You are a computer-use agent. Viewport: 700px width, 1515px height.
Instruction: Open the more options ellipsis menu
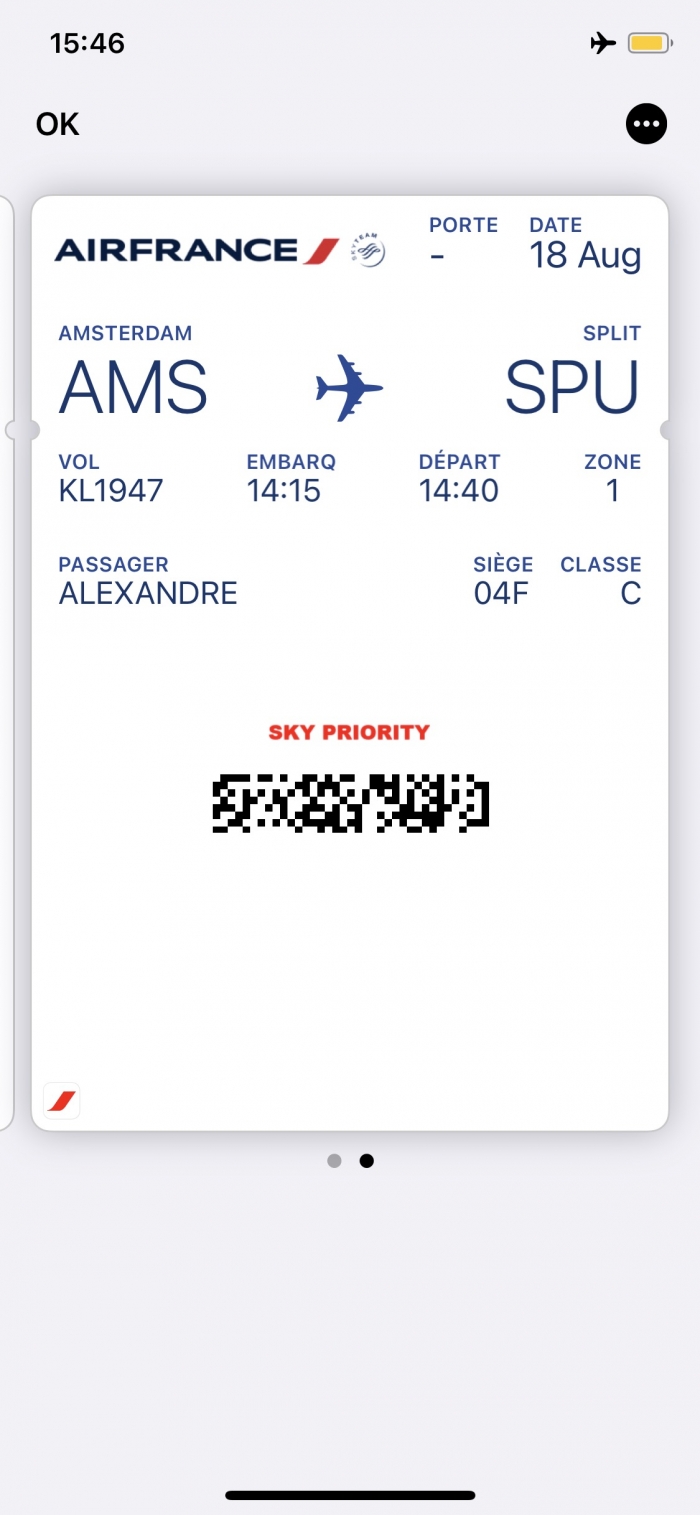click(x=646, y=124)
